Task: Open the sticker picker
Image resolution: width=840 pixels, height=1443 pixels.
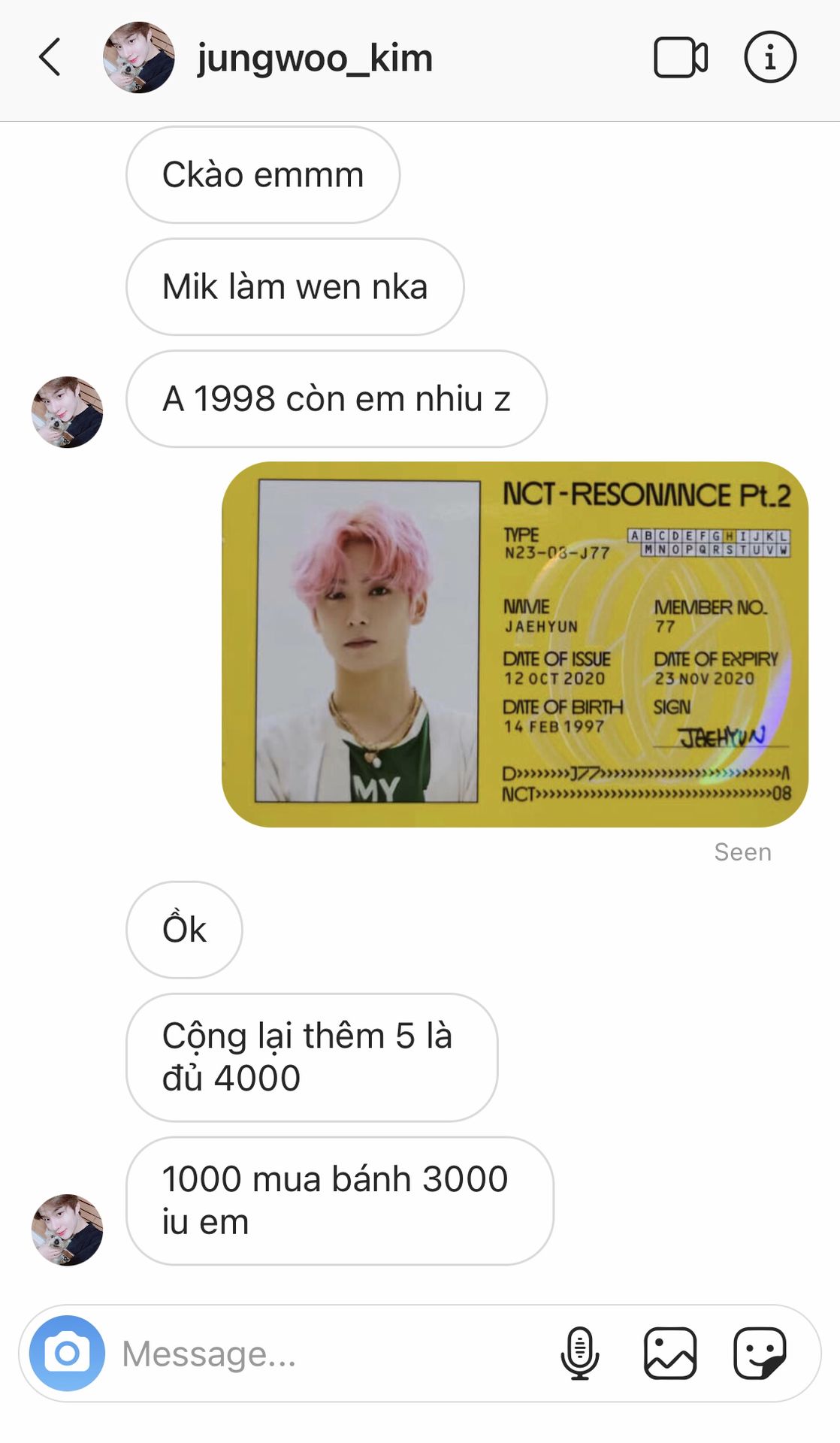Action: [x=760, y=1354]
